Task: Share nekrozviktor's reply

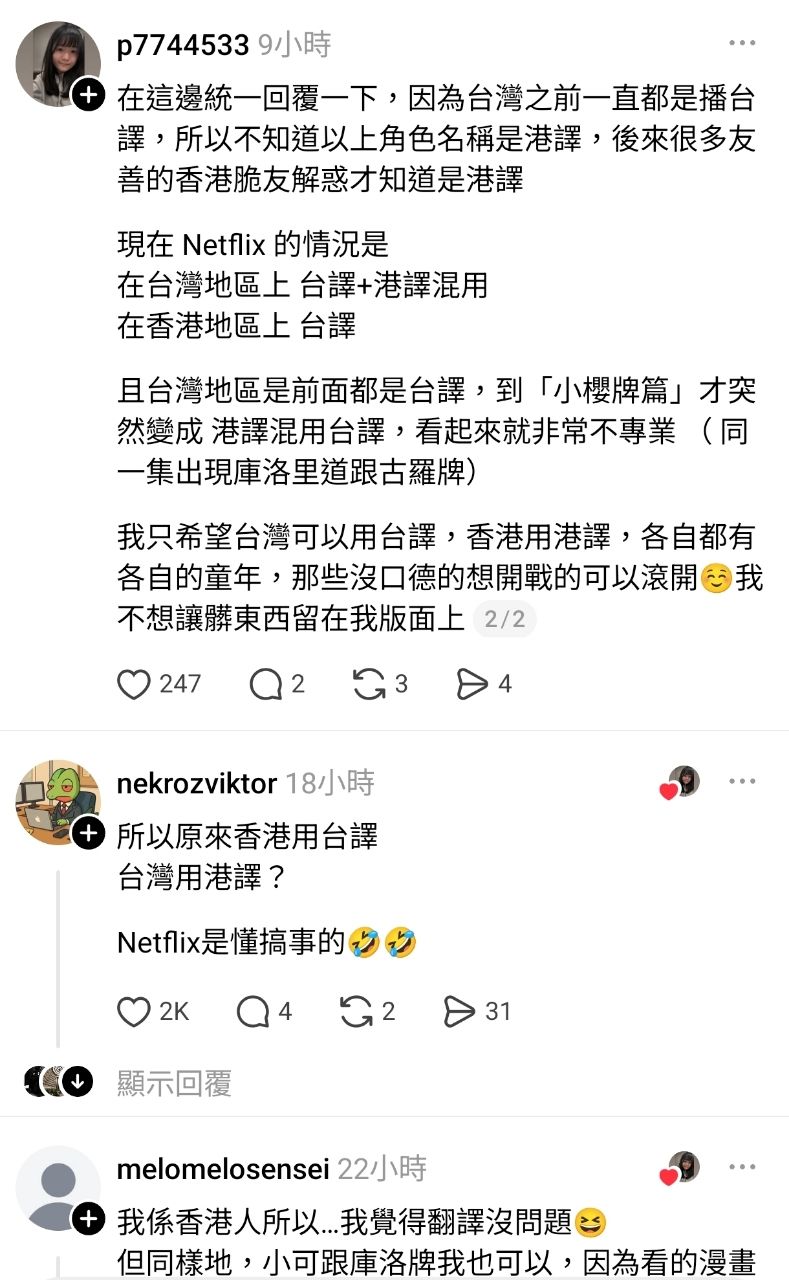Action: click(x=459, y=1012)
